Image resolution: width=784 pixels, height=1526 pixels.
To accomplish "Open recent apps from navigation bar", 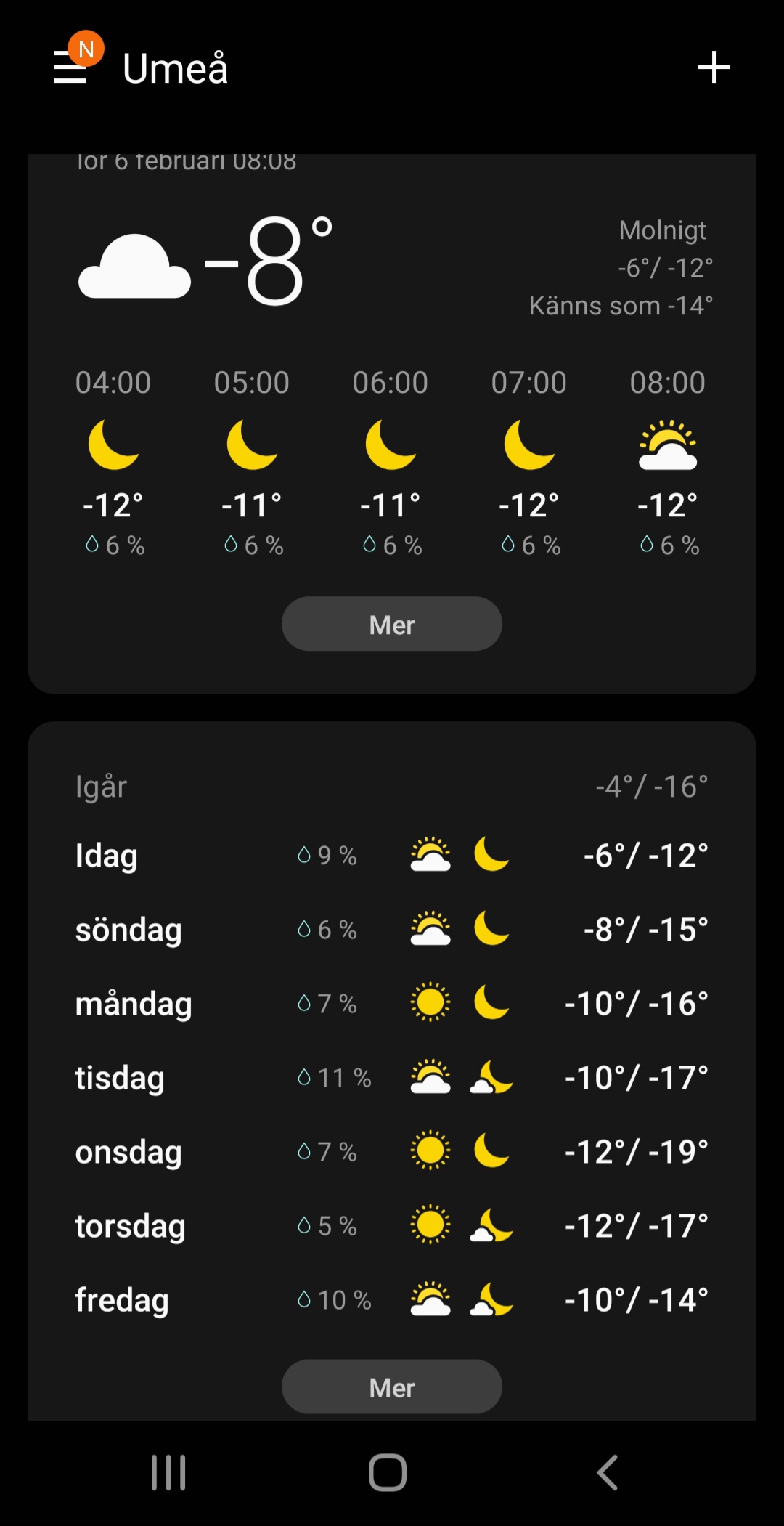I will 168,1472.
